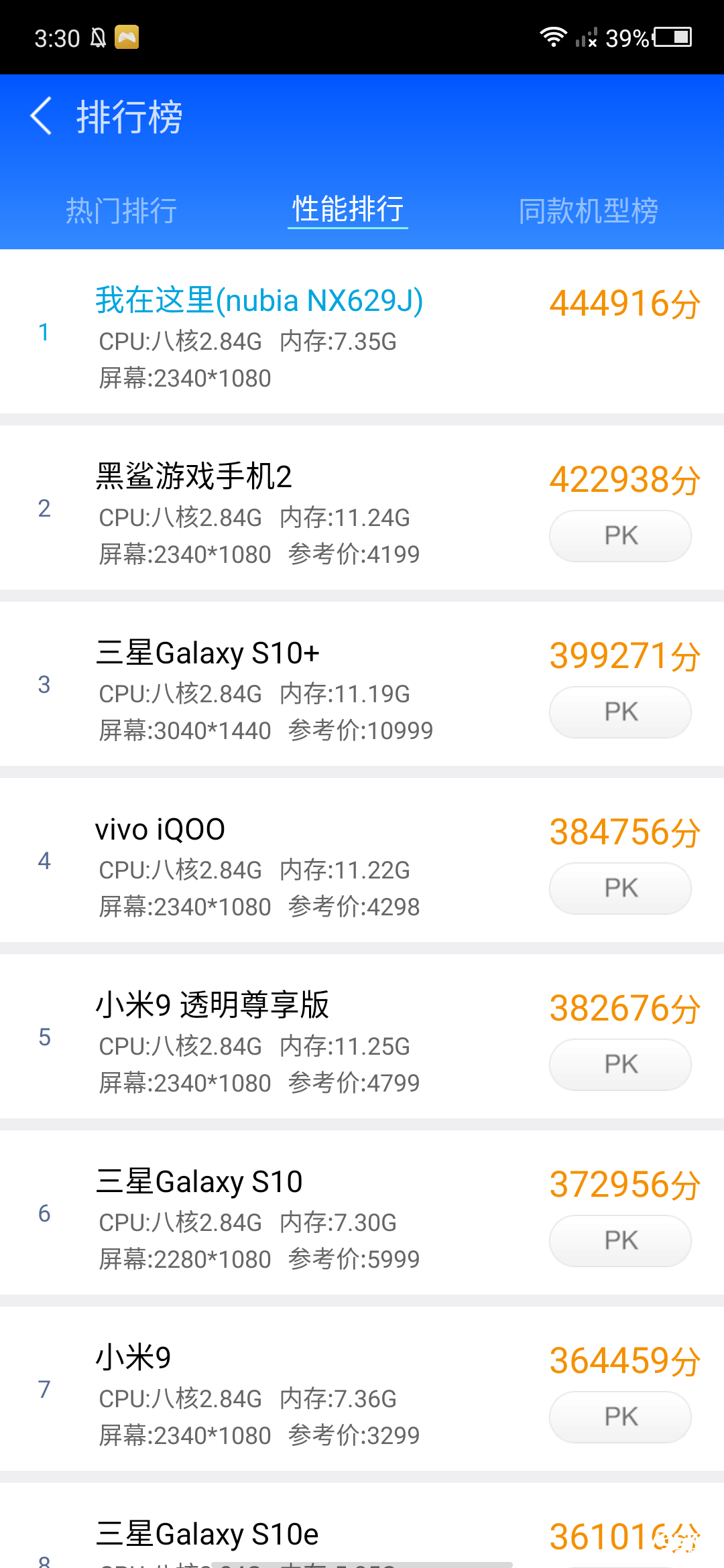
Task: Go back from the 排行榜 page
Action: 42,116
